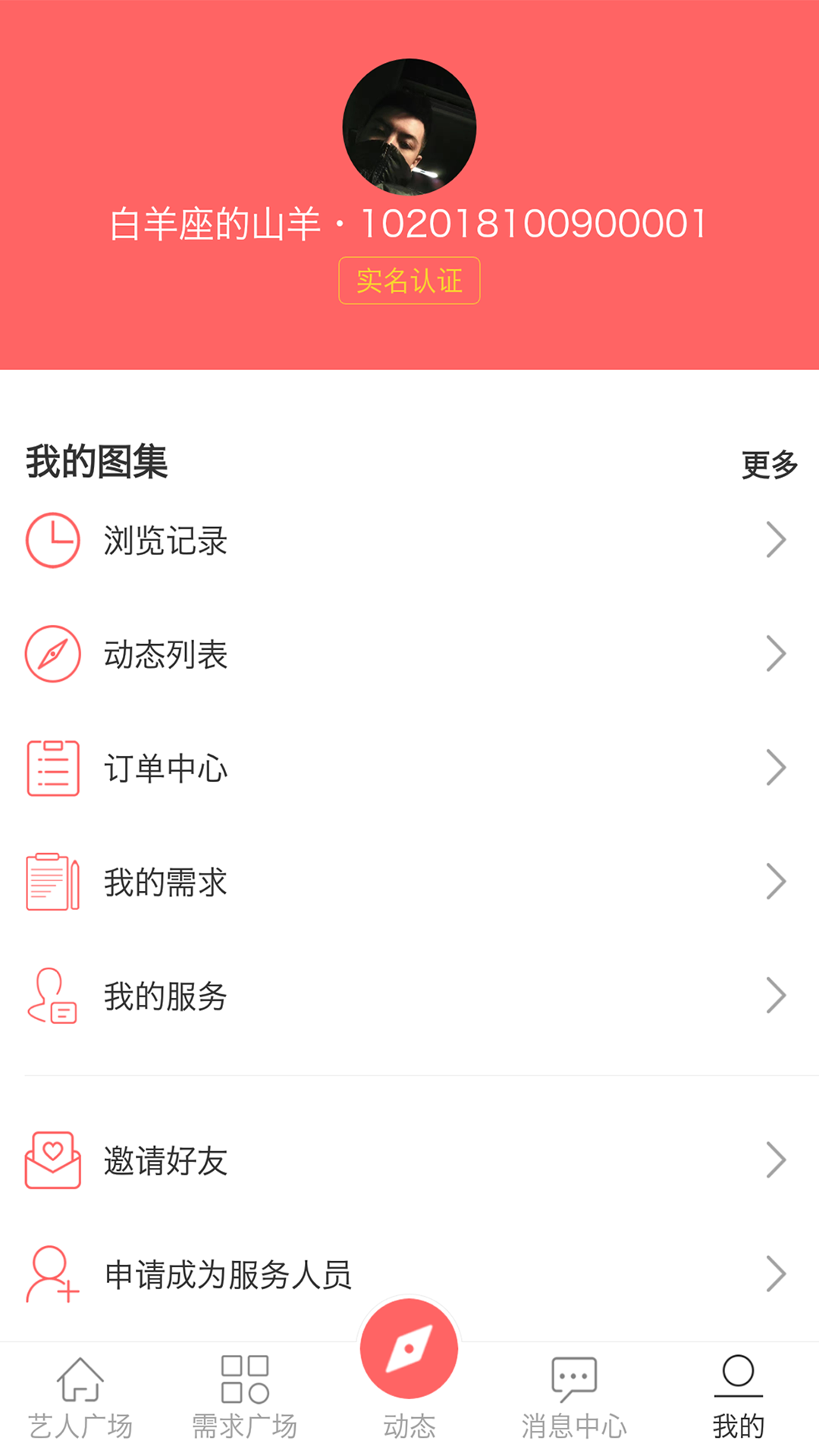This screenshot has height=1456, width=819.
Task: Switch to the 消息中心 tab
Action: (x=573, y=1394)
